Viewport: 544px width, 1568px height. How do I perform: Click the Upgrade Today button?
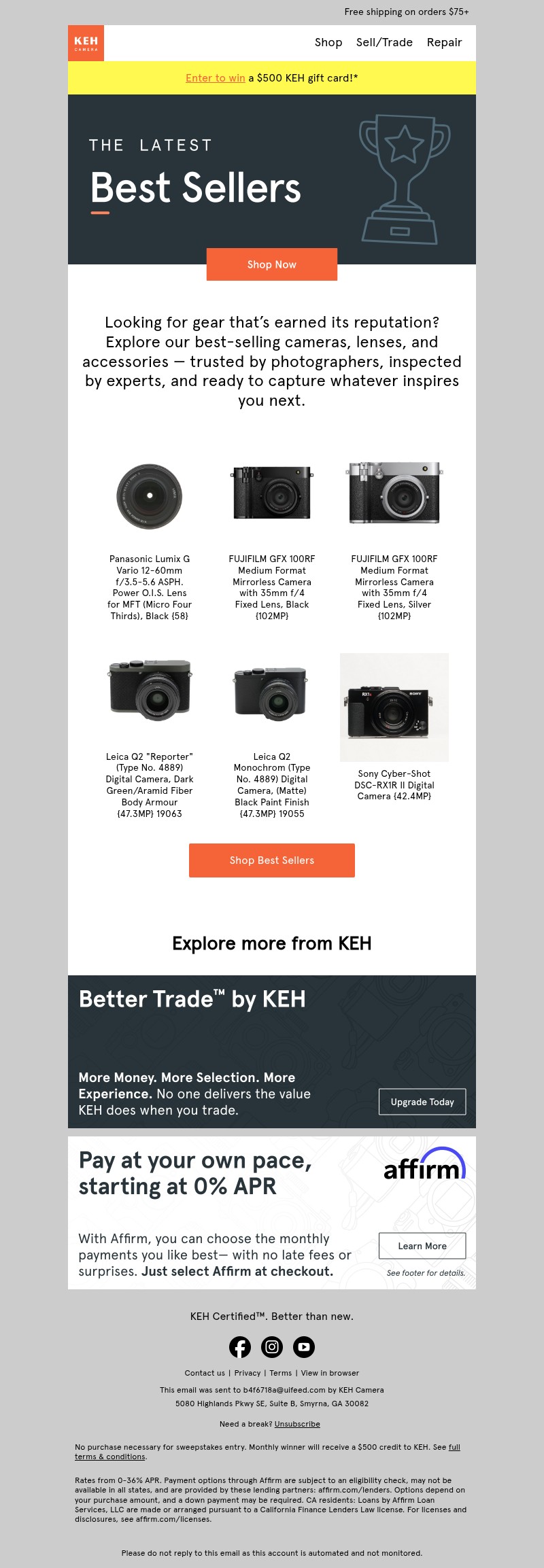pyautogui.click(x=422, y=1102)
